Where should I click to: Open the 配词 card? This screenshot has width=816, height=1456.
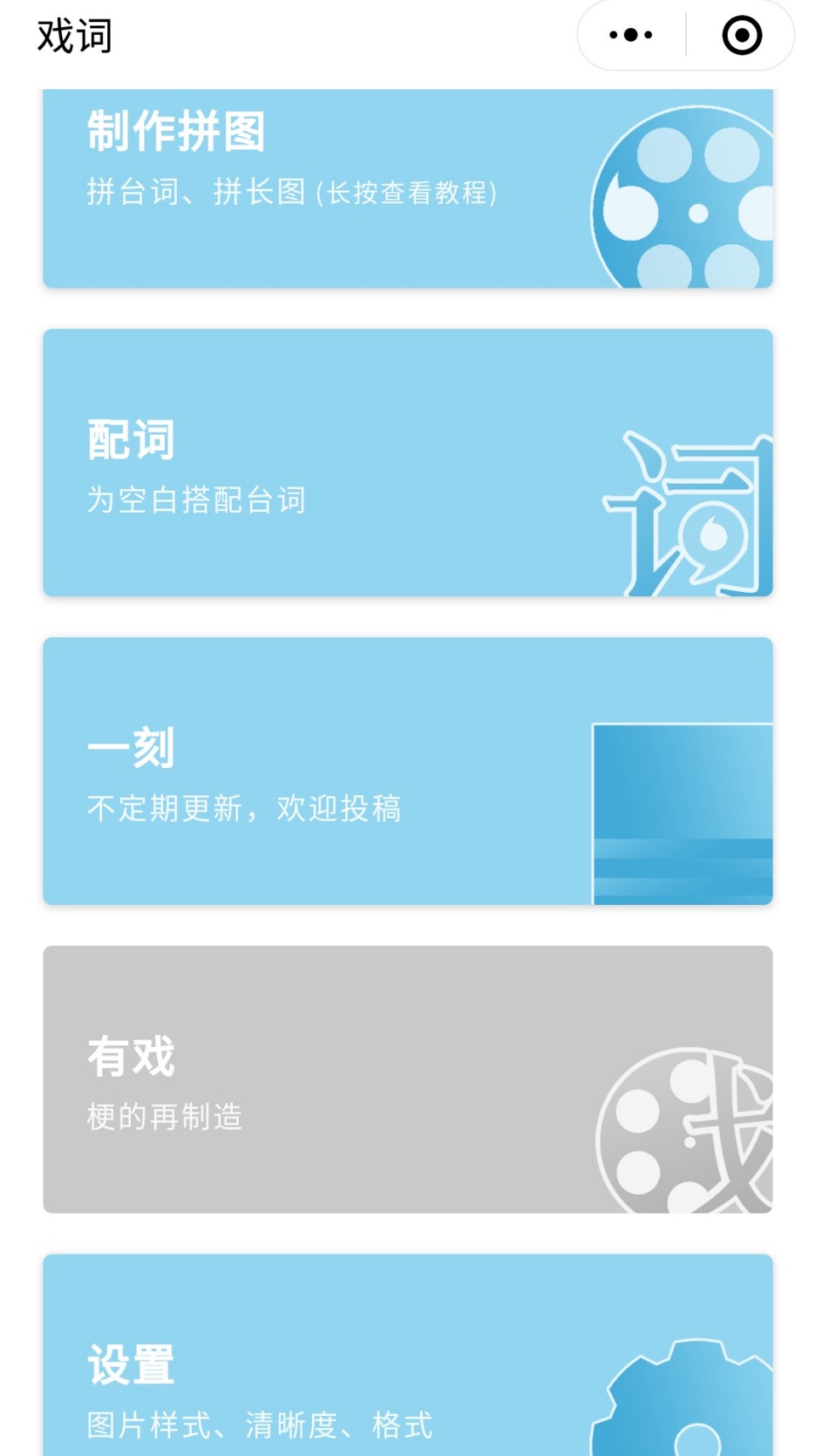pos(408,463)
